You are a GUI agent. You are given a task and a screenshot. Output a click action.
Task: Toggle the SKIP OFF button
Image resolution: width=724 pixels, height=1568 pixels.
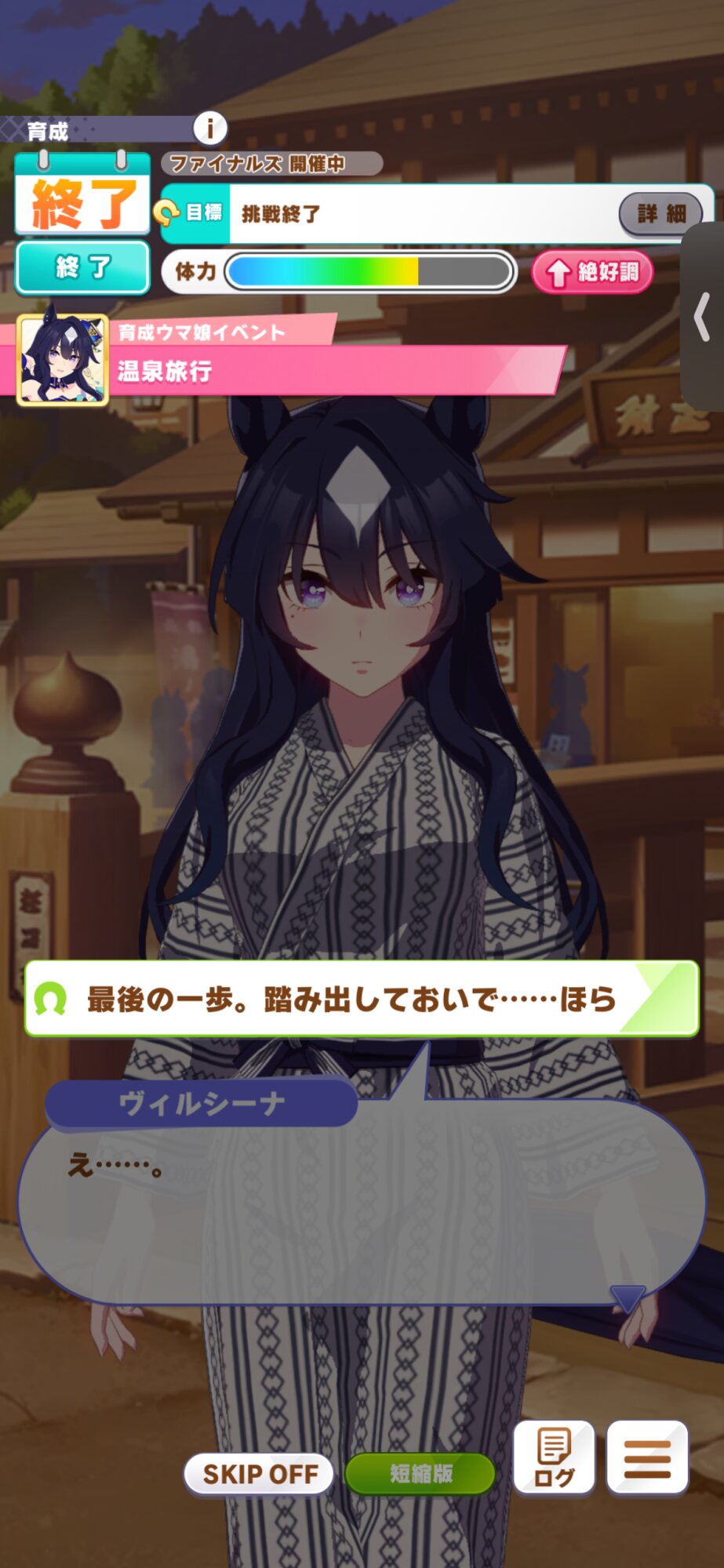(x=259, y=1474)
